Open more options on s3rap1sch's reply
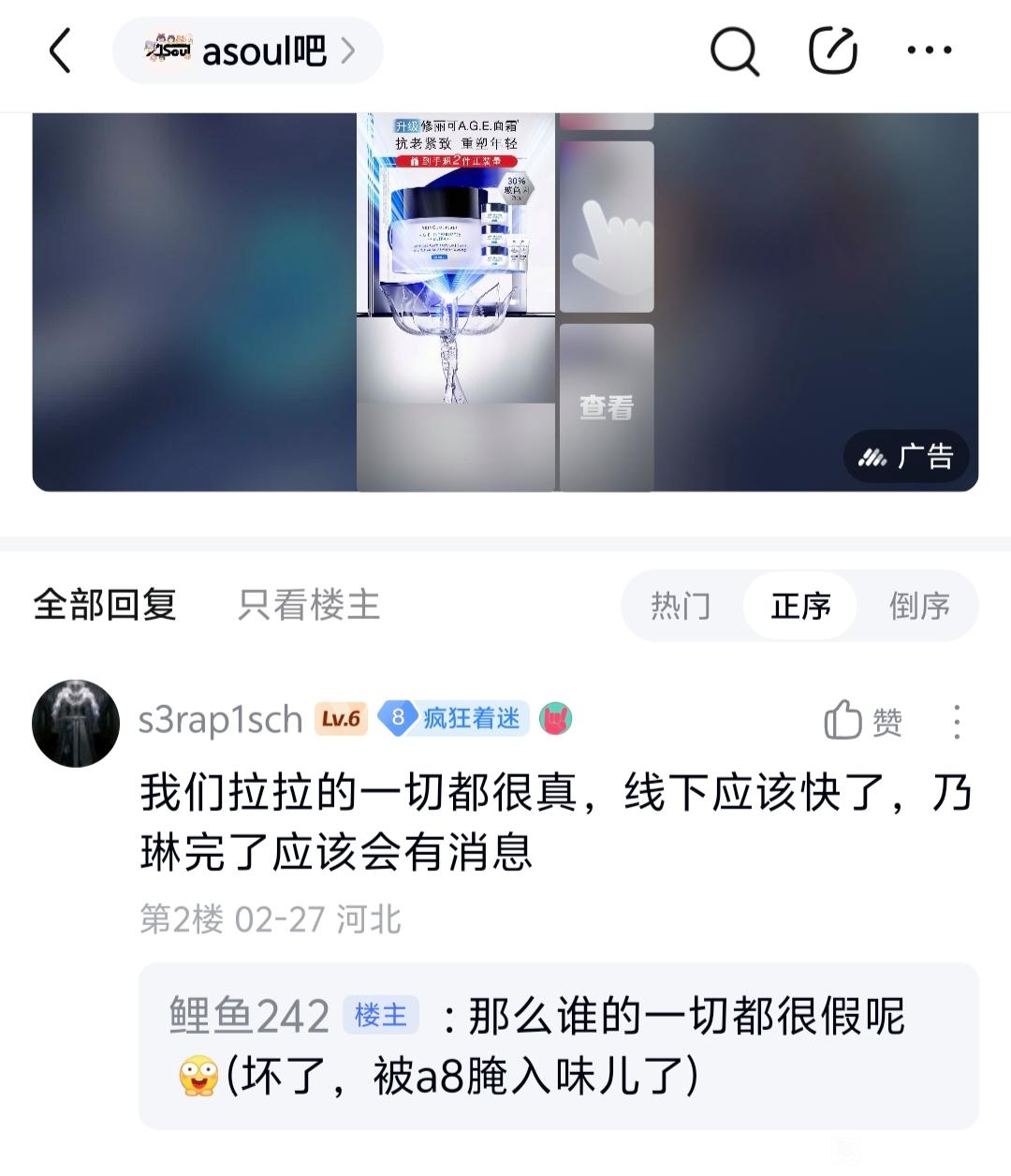The height and width of the screenshot is (1176, 1011). click(x=956, y=722)
